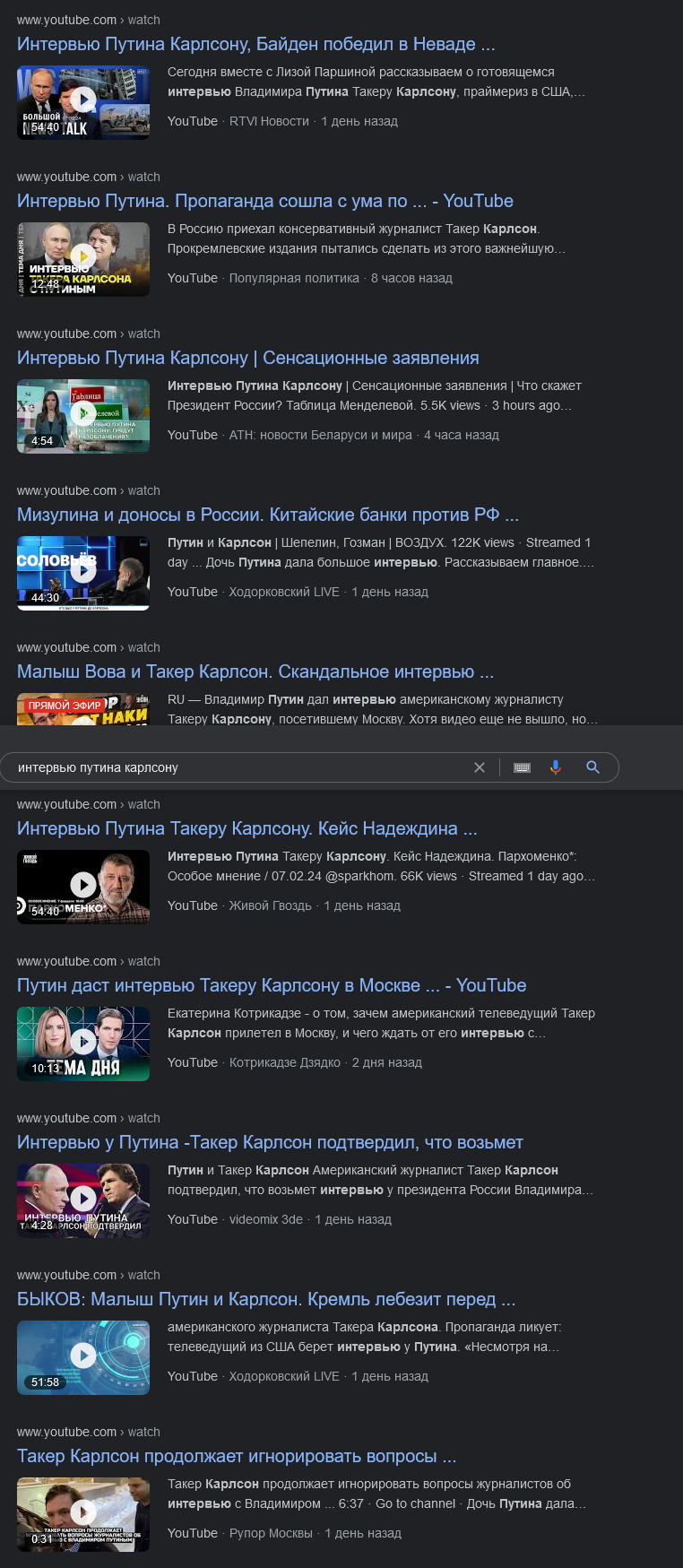Play the 54:40 RTVI Новости video thumbnail
Viewport: 683px width, 1568px height.
tap(83, 102)
